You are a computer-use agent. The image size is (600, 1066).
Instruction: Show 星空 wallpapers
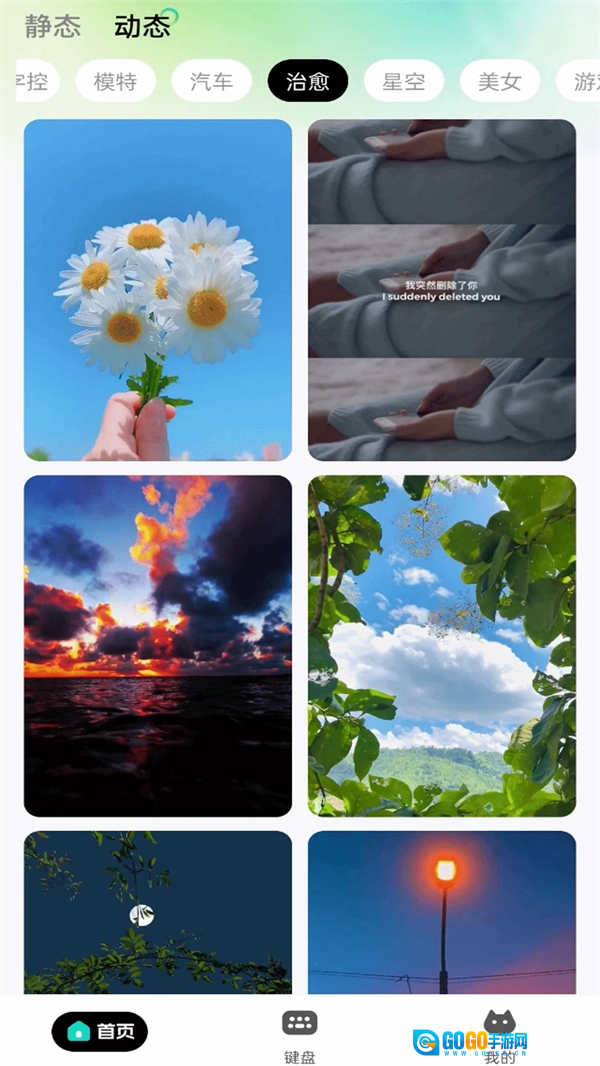[403, 81]
